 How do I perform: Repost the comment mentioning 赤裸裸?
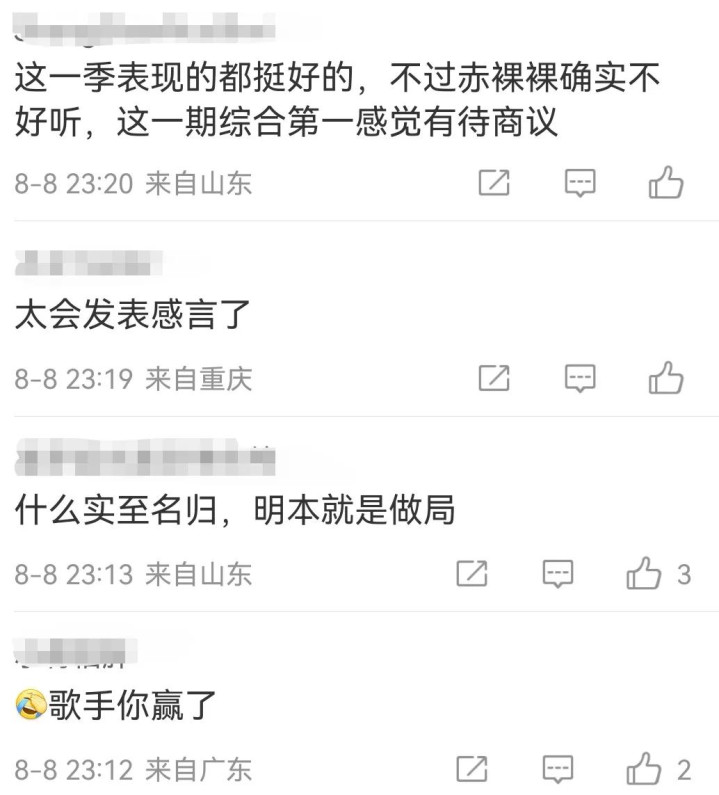click(x=494, y=183)
